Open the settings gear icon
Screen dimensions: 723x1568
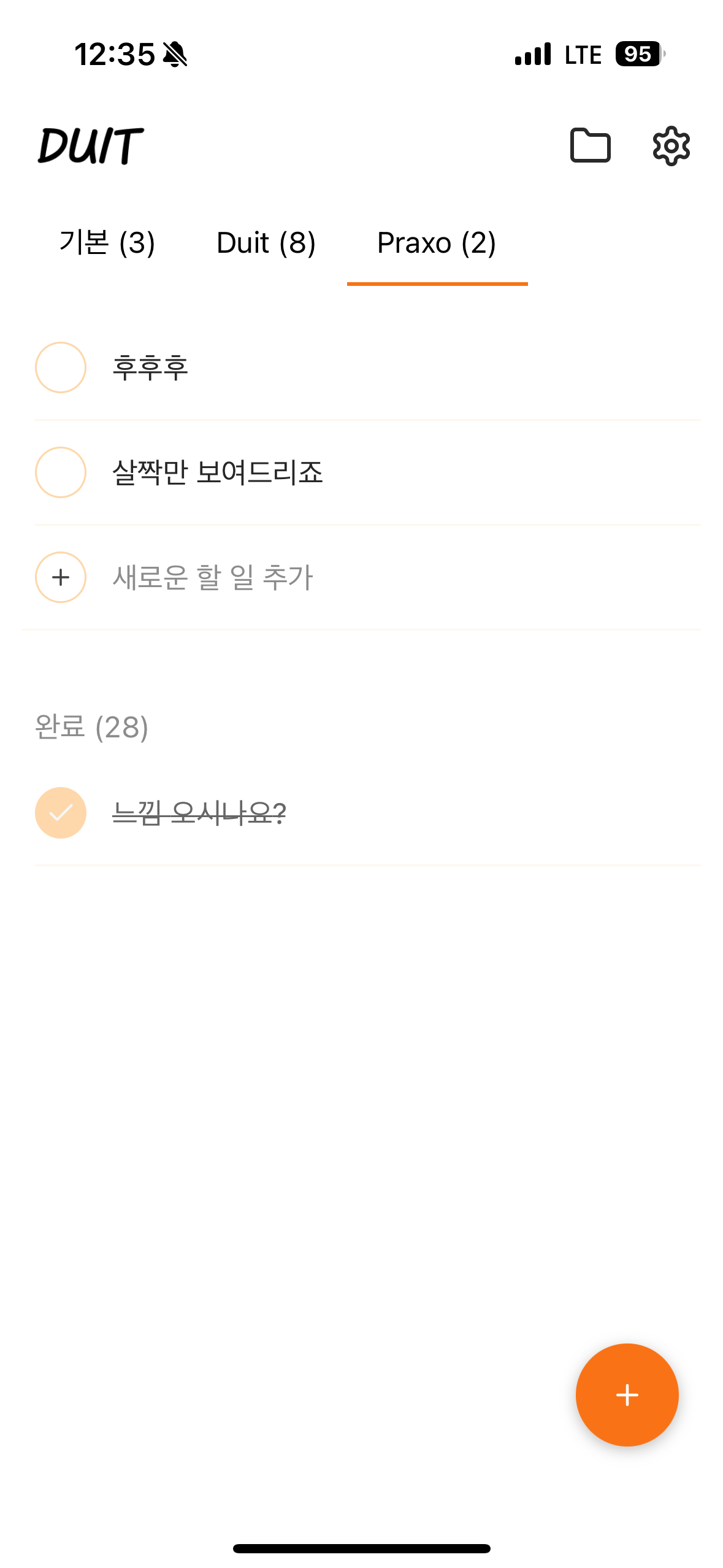tap(671, 145)
